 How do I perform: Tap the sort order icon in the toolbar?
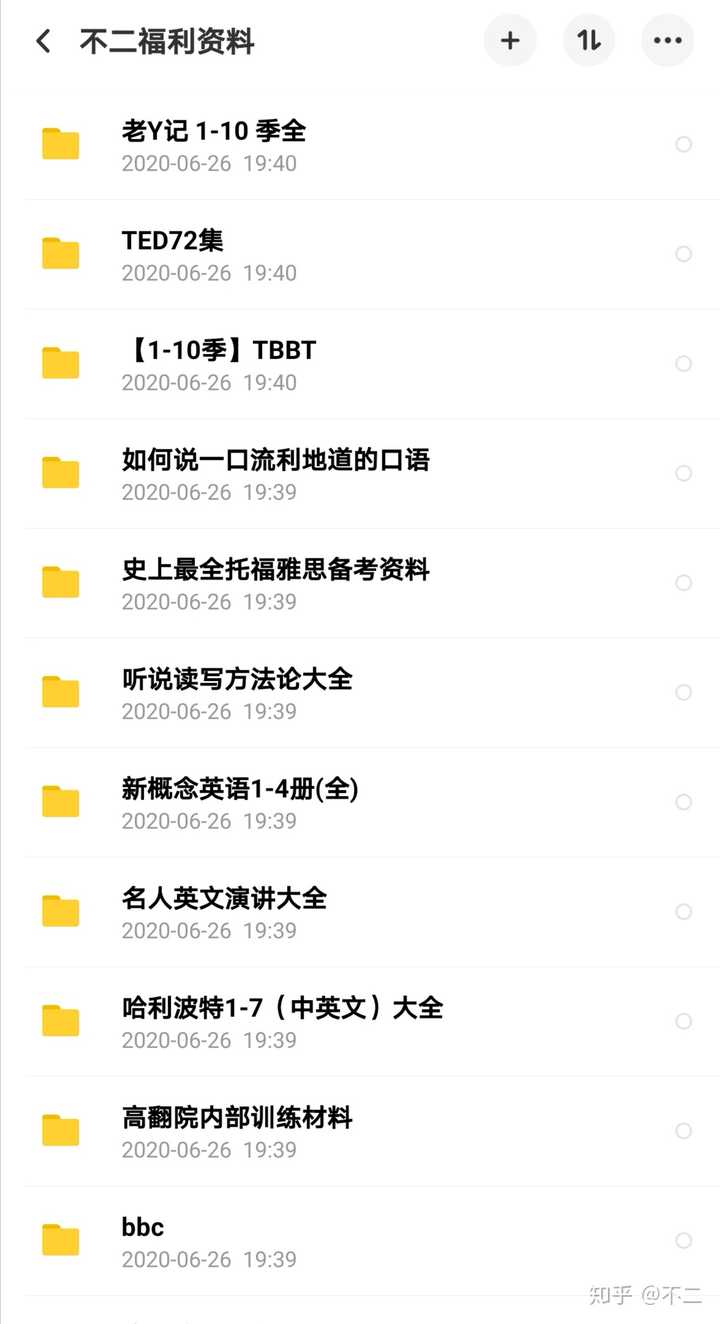pos(589,41)
